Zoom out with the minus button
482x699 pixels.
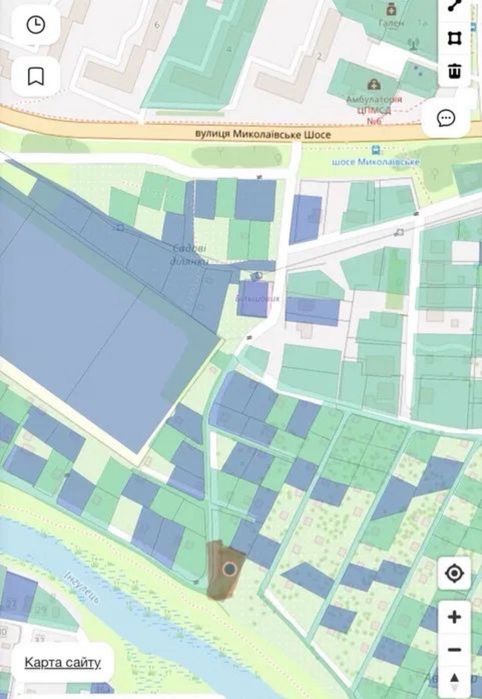point(454,650)
